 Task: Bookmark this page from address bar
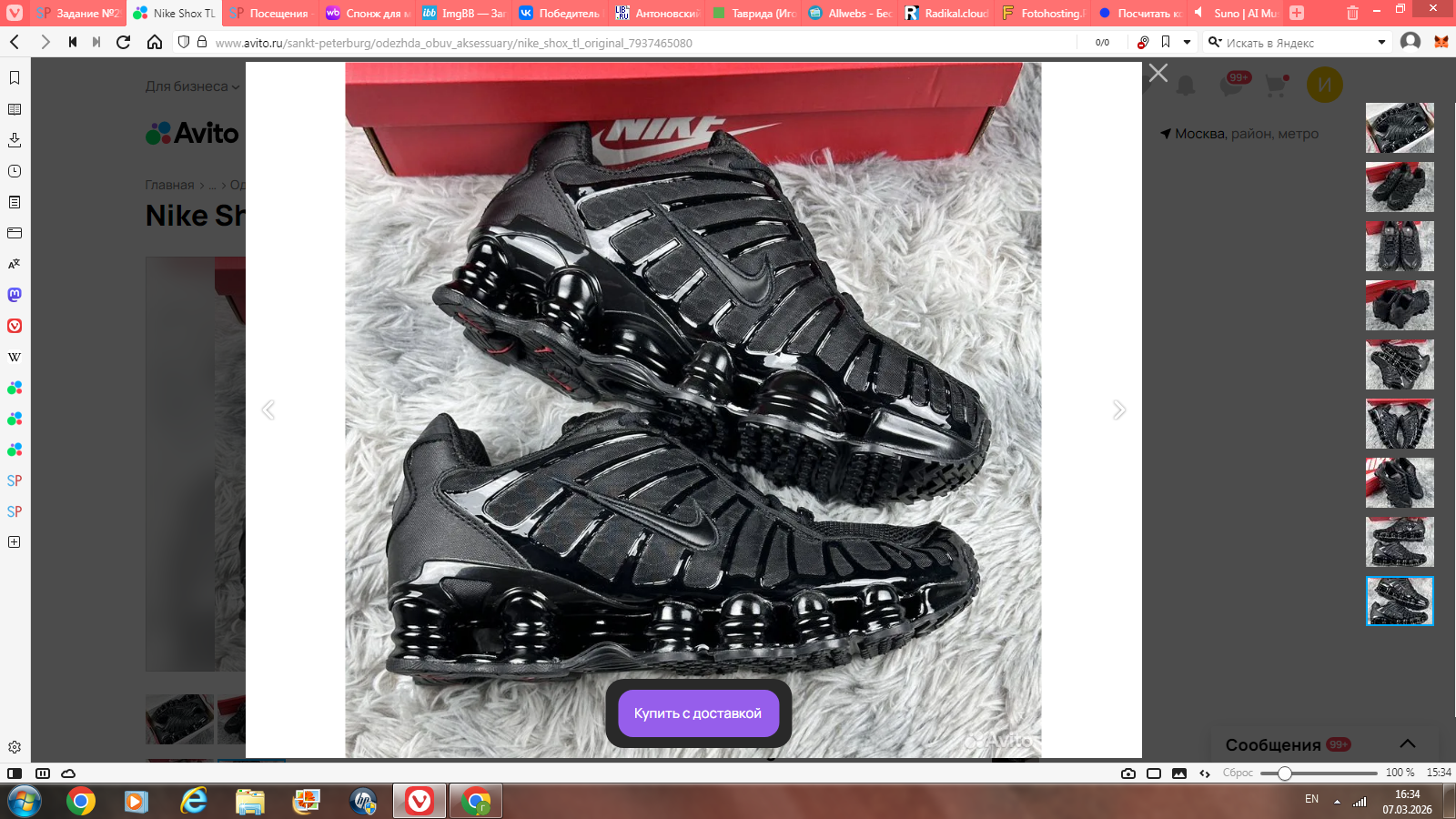tap(1166, 42)
